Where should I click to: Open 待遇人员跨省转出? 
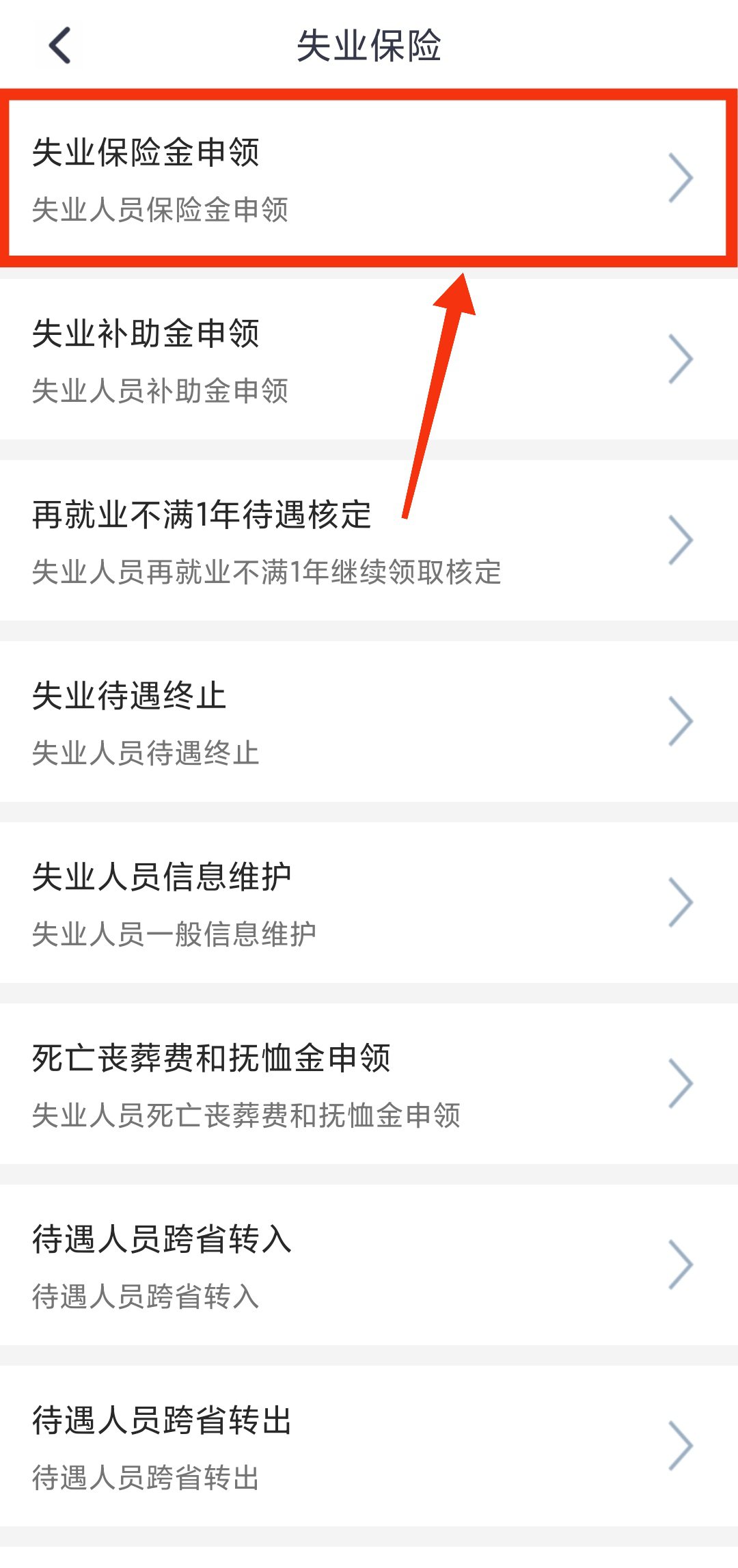(x=368, y=1446)
